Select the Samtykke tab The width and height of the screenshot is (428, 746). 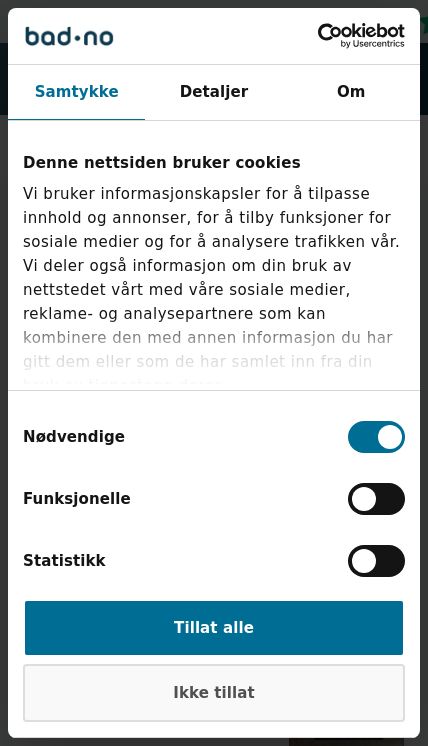[77, 91]
